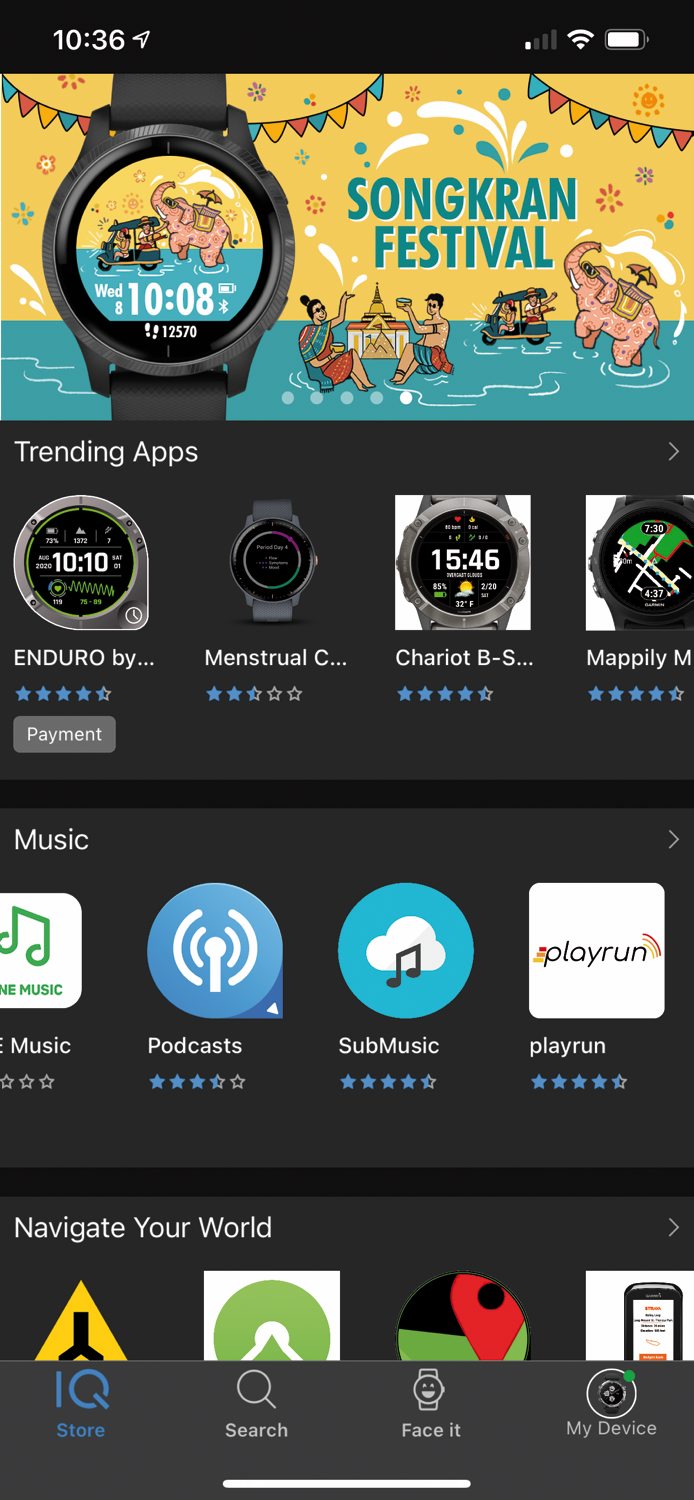Expand the Navigate Your World section
The image size is (694, 1500).
pos(673,1227)
